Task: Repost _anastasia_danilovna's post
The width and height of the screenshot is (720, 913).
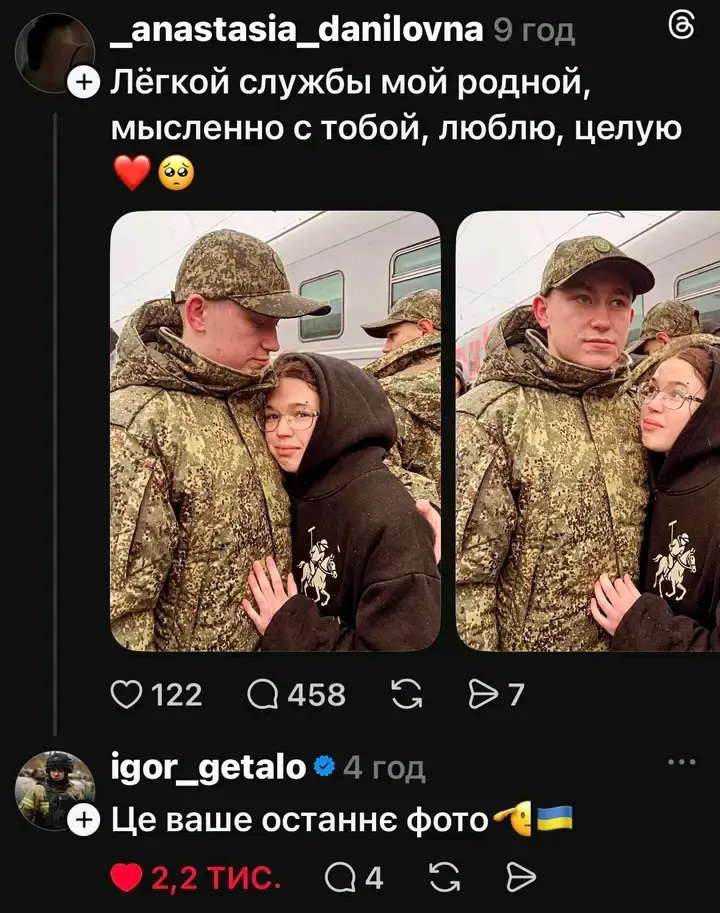Action: coord(407,694)
